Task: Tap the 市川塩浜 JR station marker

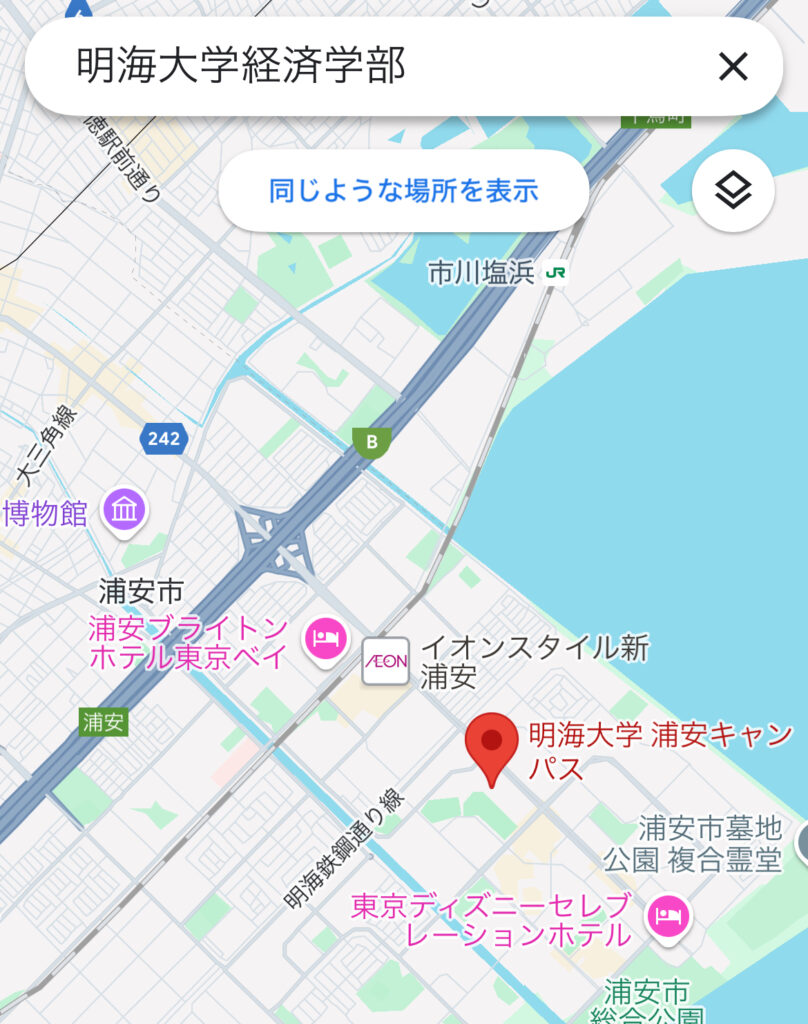Action: click(556, 273)
